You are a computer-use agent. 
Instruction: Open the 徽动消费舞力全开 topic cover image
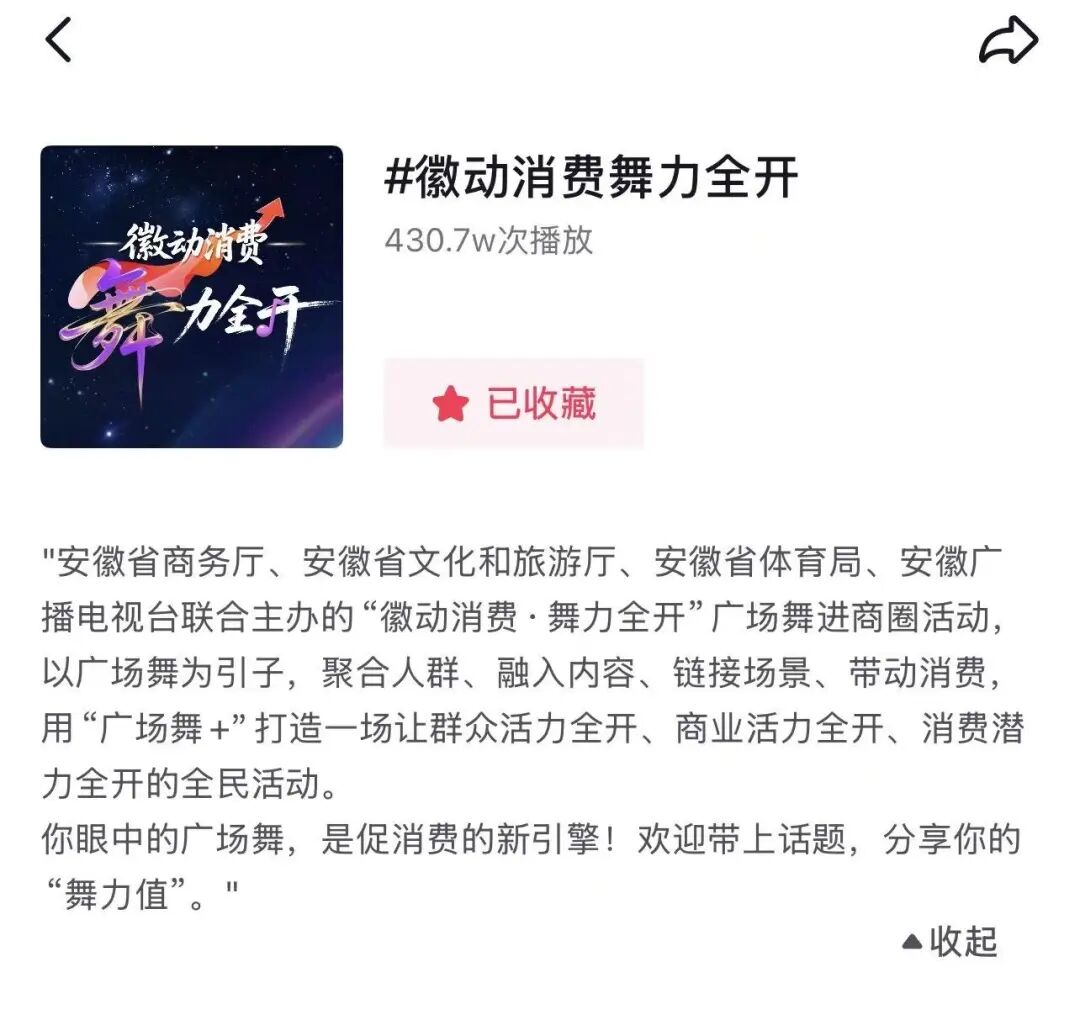(x=192, y=297)
